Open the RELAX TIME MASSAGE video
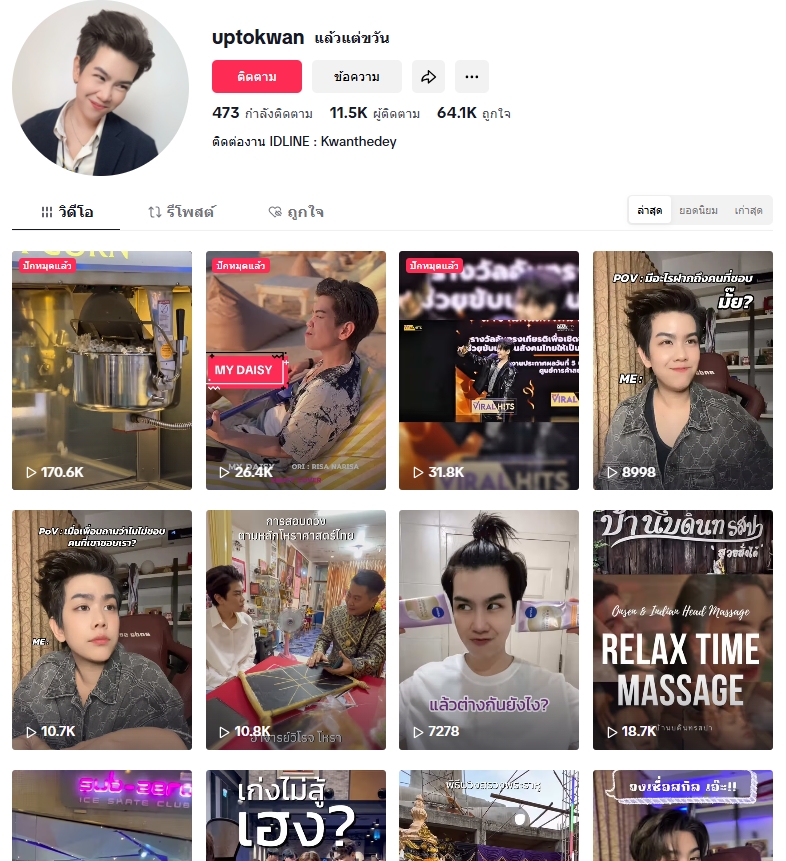The height and width of the screenshot is (861, 786). pyautogui.click(x=682, y=630)
